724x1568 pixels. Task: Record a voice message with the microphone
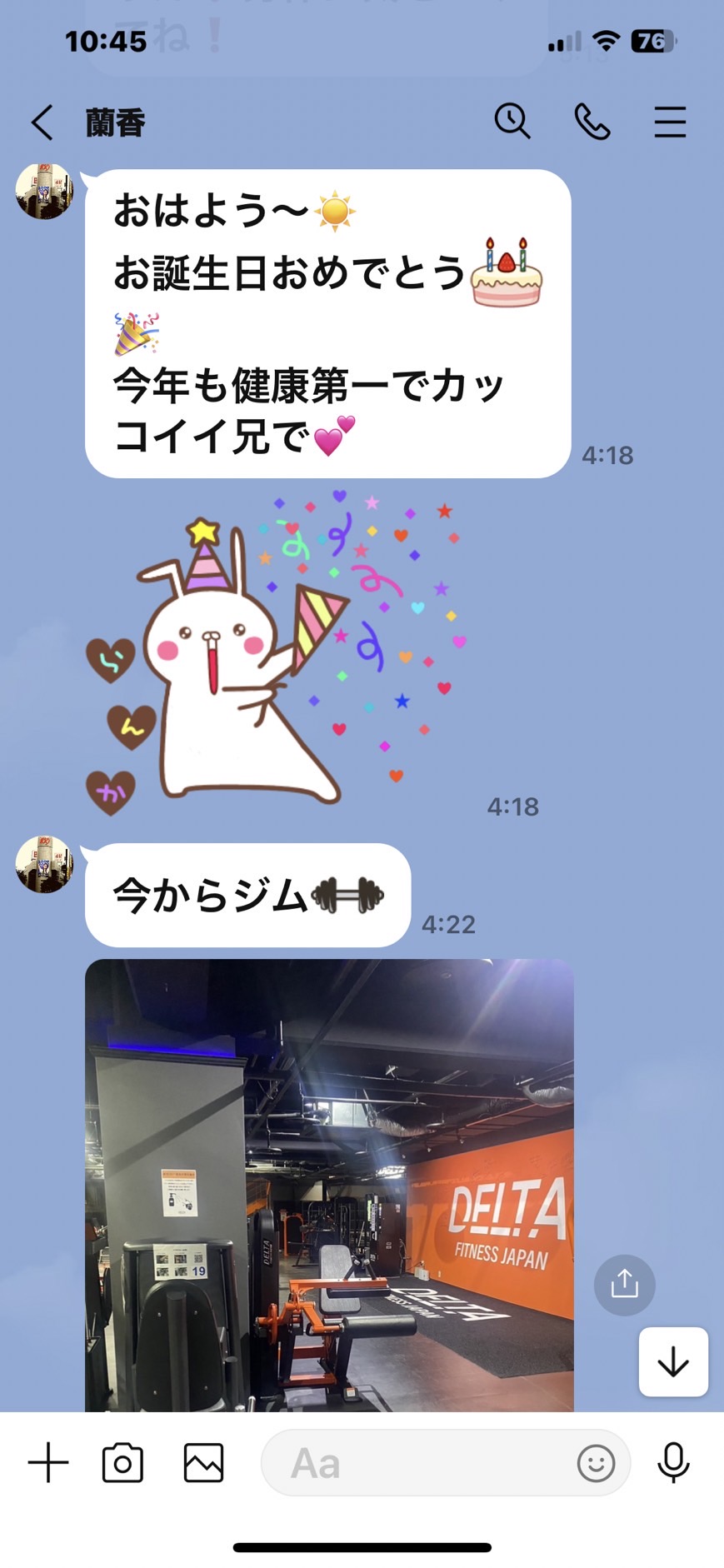pos(673,1462)
